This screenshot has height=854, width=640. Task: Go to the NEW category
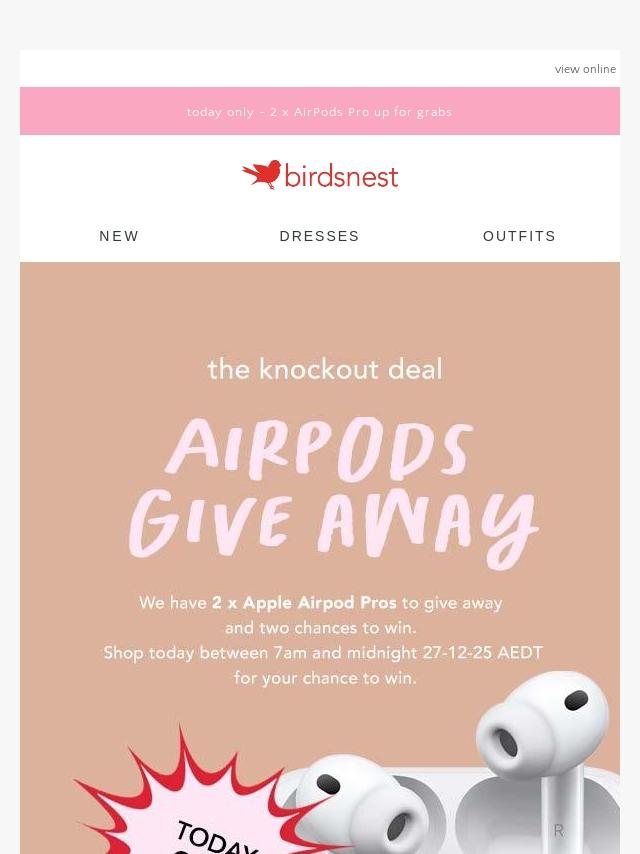119,236
